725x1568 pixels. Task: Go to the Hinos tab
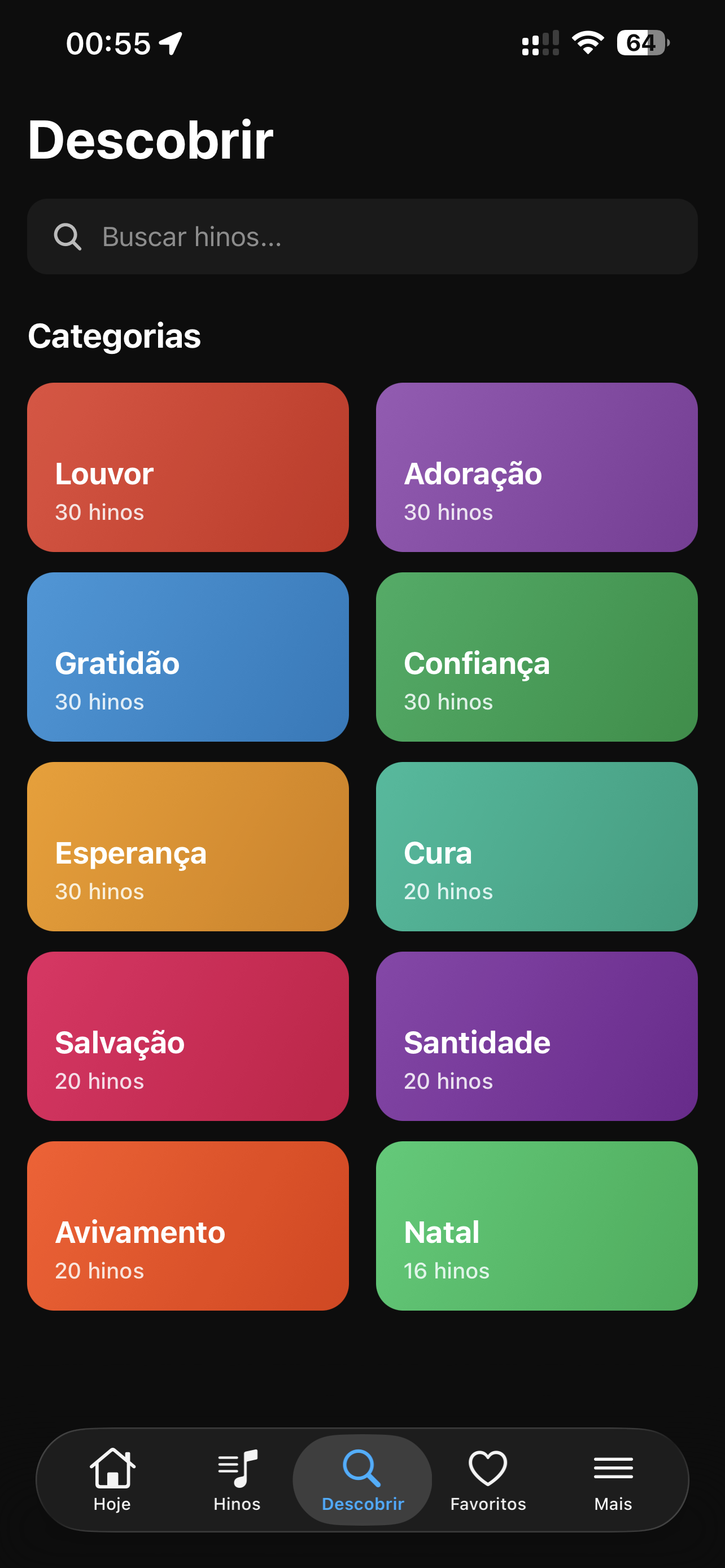[237, 1480]
